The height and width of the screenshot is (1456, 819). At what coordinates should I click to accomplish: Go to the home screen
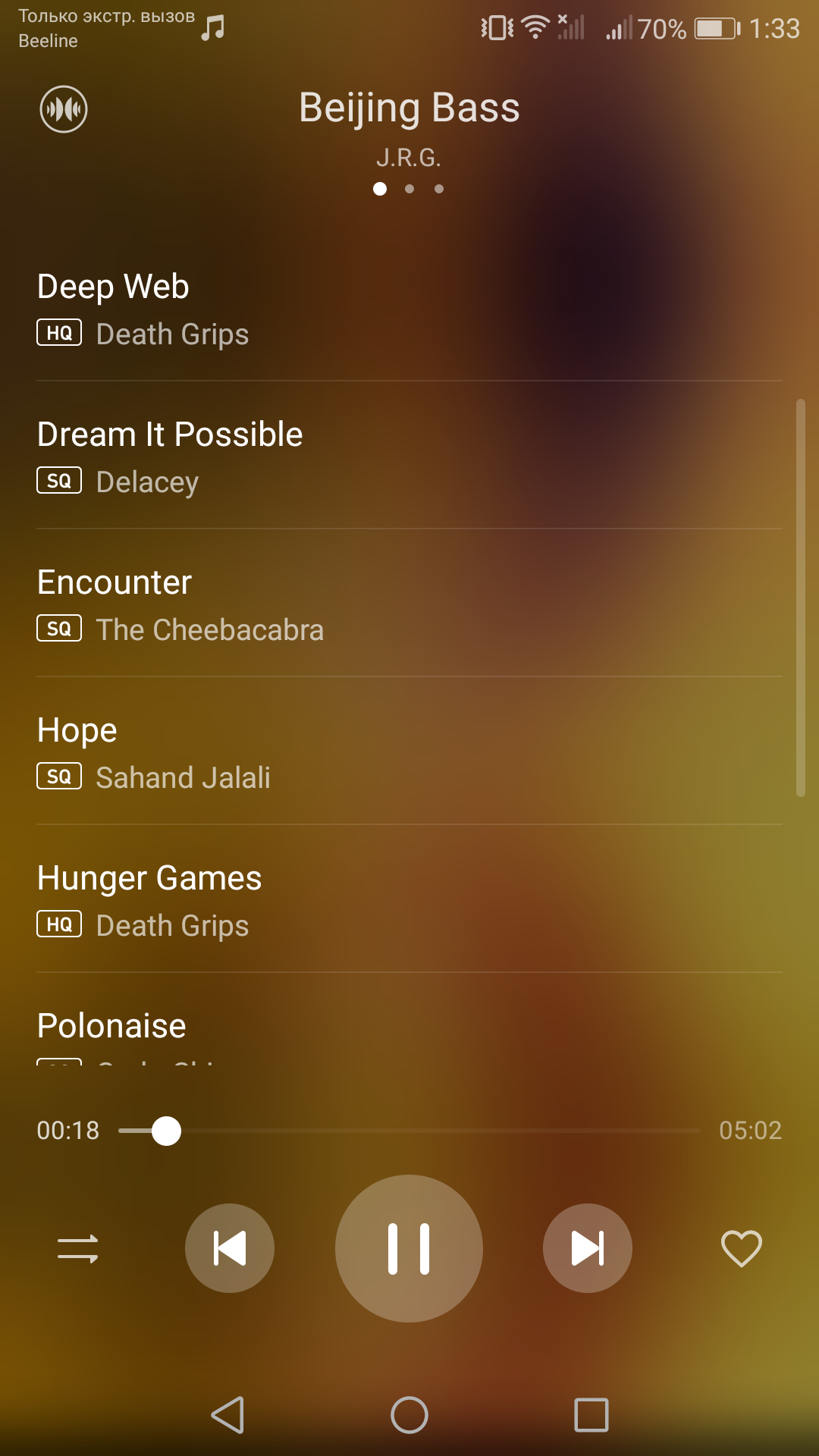tap(409, 1415)
